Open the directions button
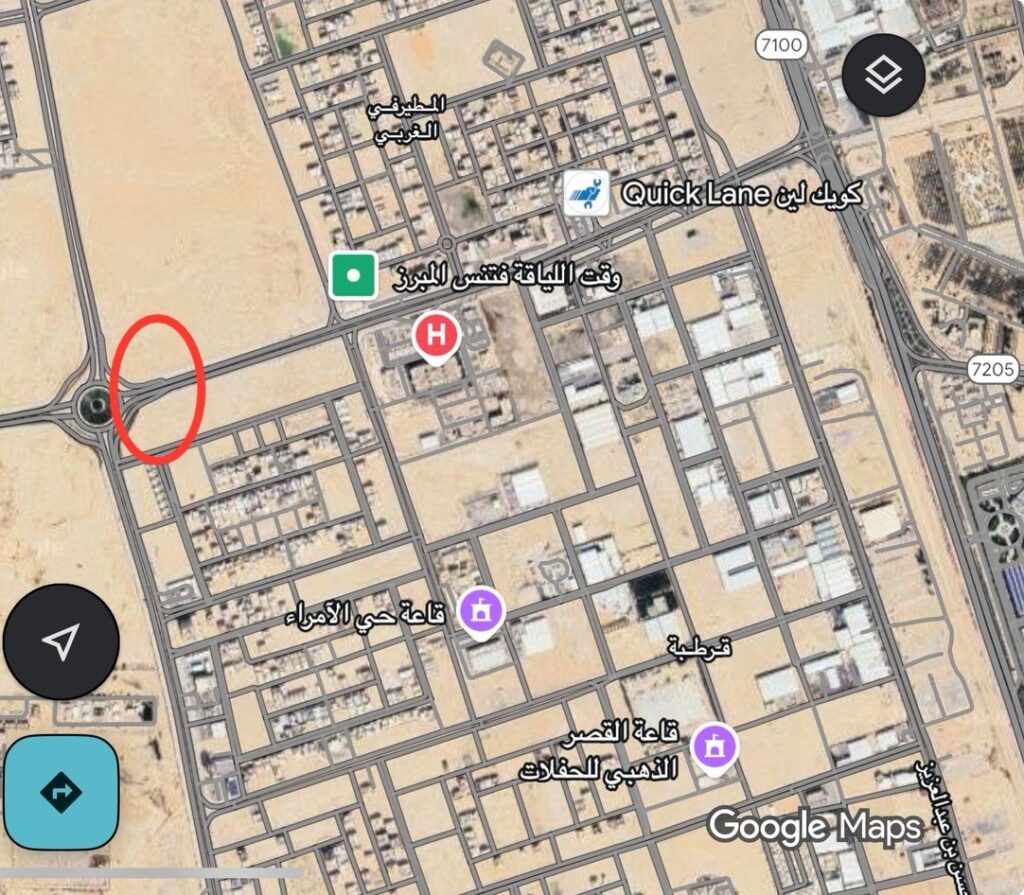This screenshot has width=1024, height=895. point(61,792)
